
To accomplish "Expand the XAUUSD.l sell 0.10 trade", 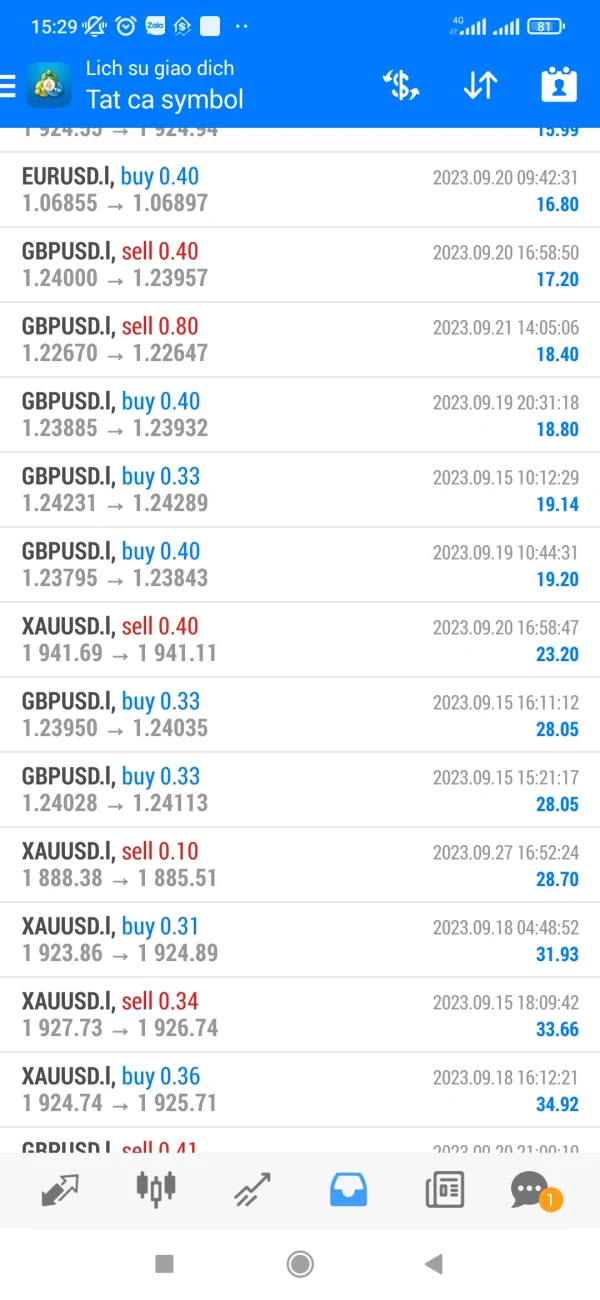I will click(x=300, y=865).
